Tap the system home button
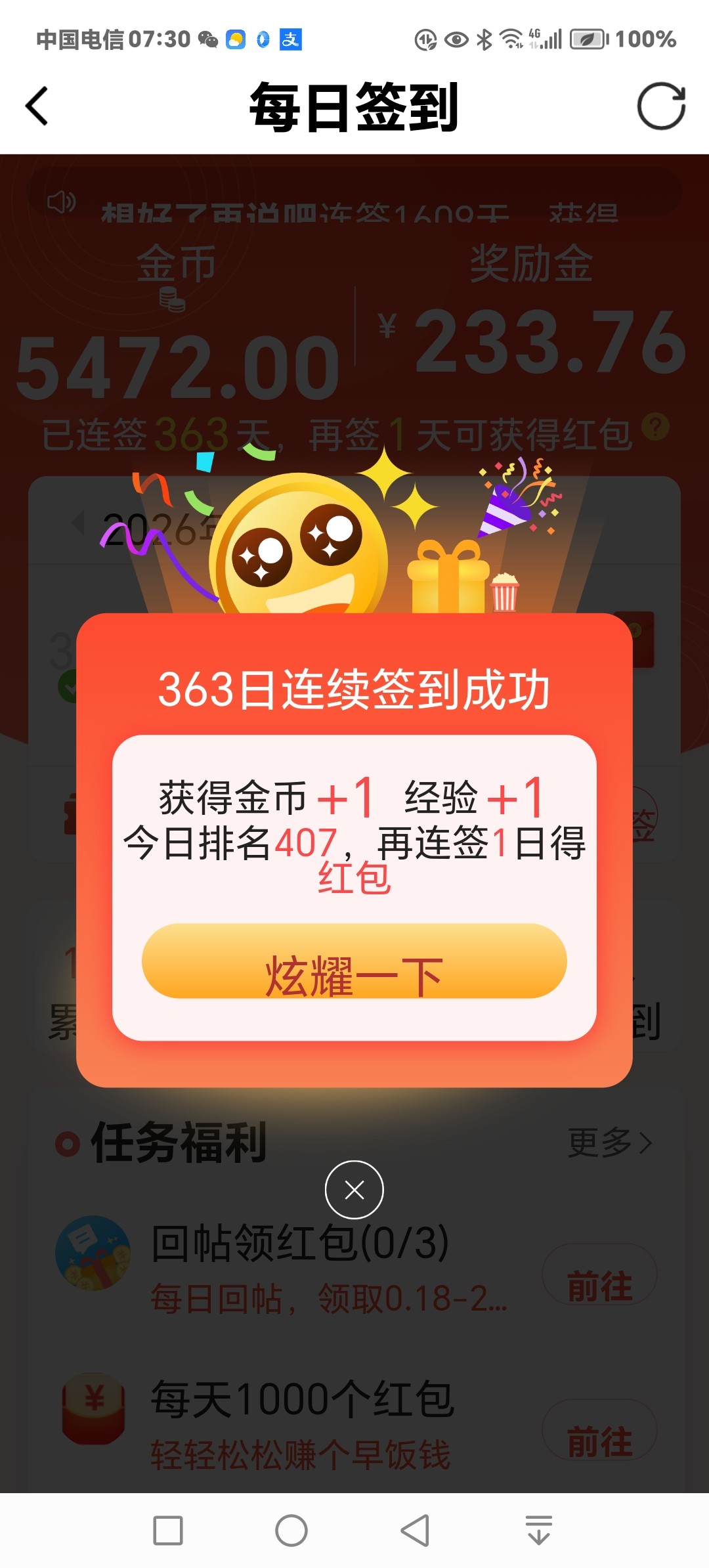Viewport: 709px width, 1568px height. [x=291, y=1531]
